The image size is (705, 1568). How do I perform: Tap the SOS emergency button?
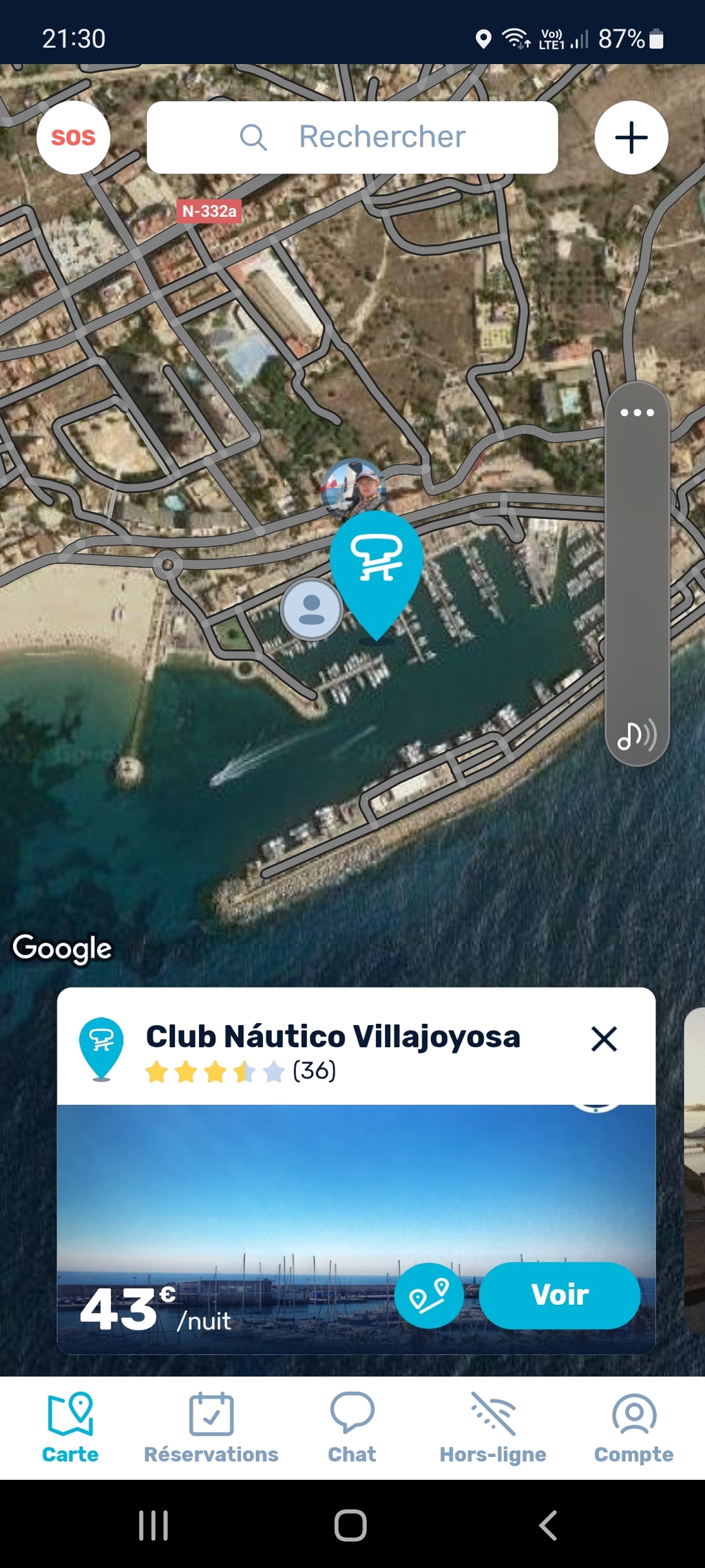point(73,137)
